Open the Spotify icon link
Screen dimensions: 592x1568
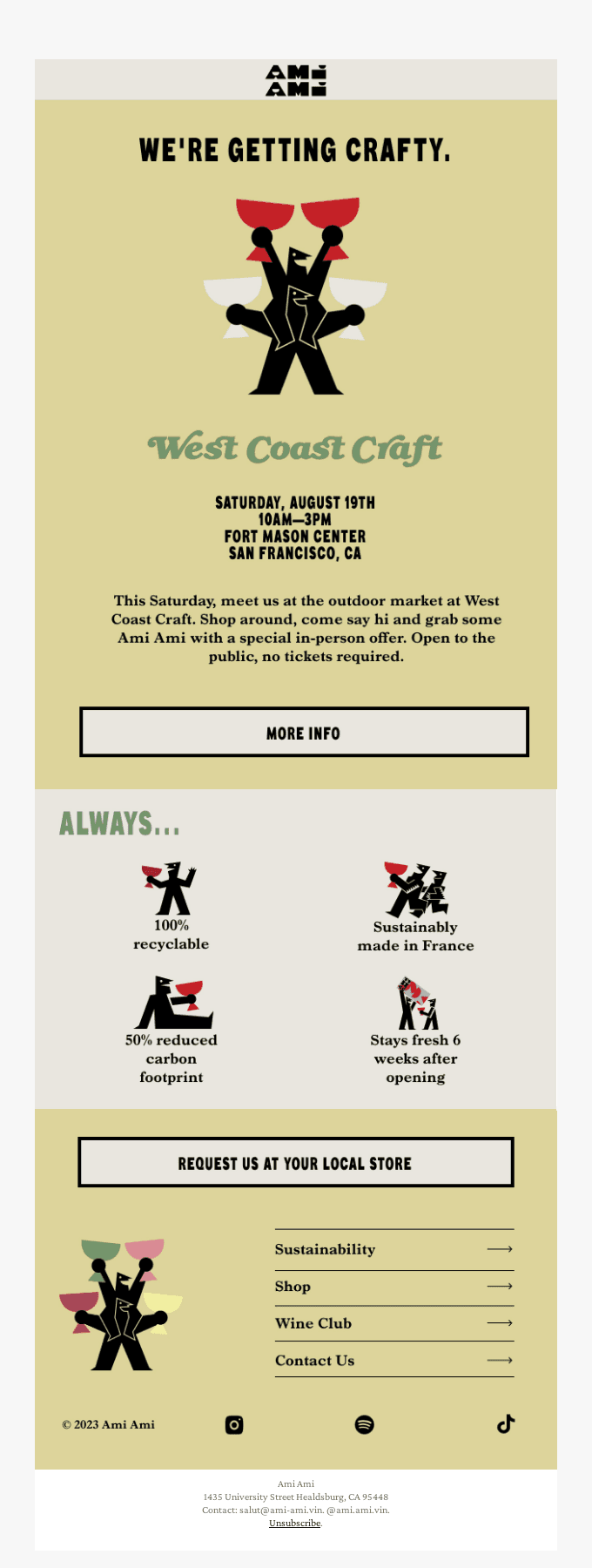tap(365, 1424)
